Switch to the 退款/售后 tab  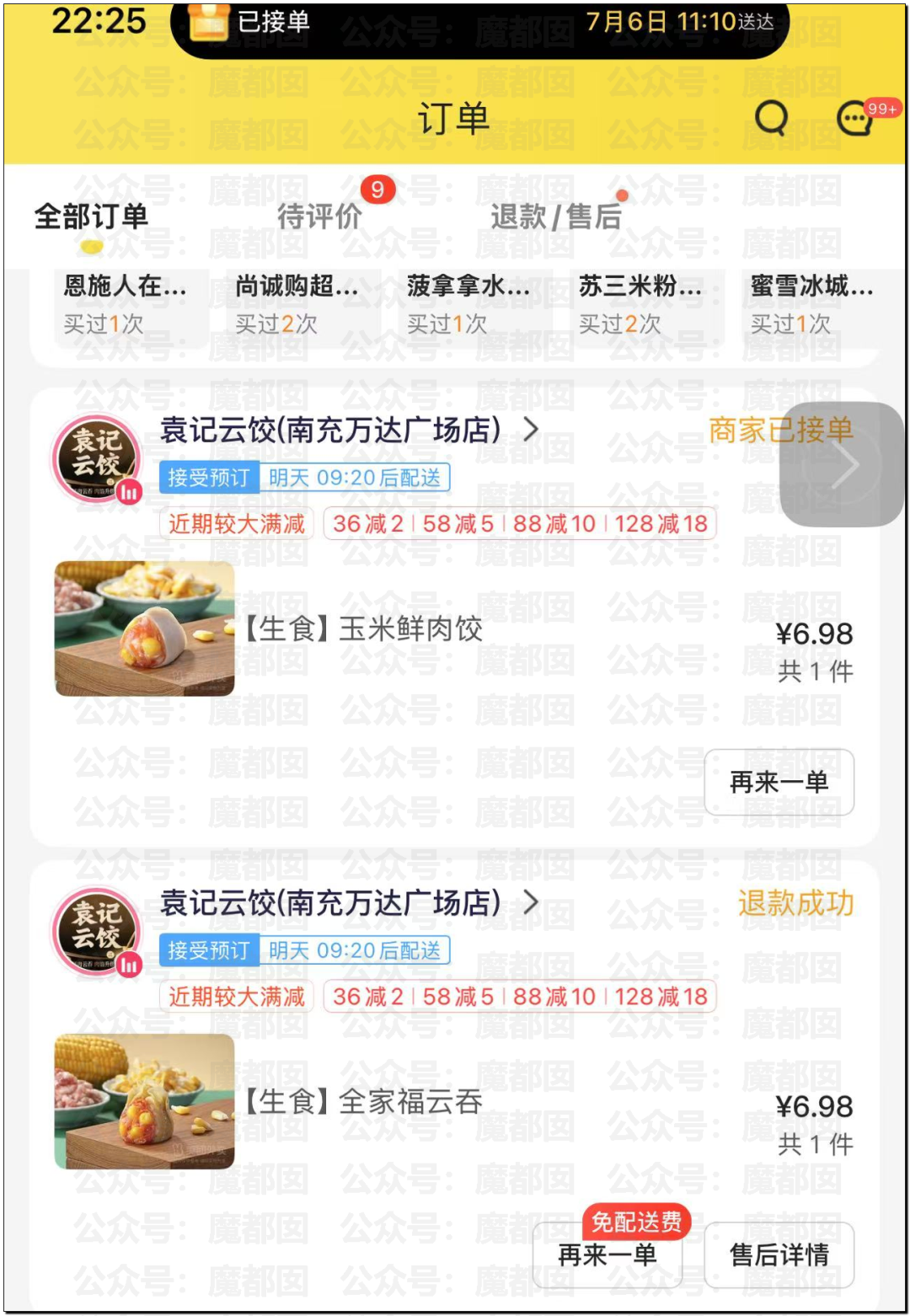[556, 217]
